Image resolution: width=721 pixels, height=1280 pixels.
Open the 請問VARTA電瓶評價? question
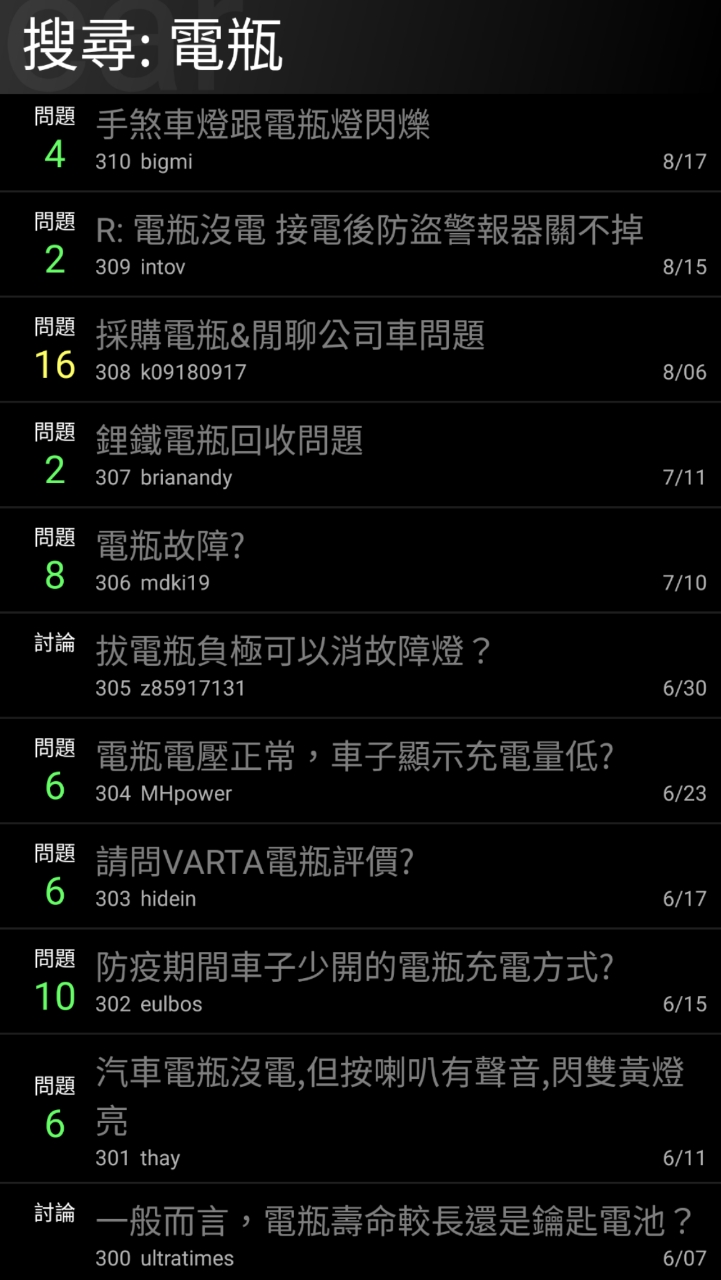click(255, 862)
